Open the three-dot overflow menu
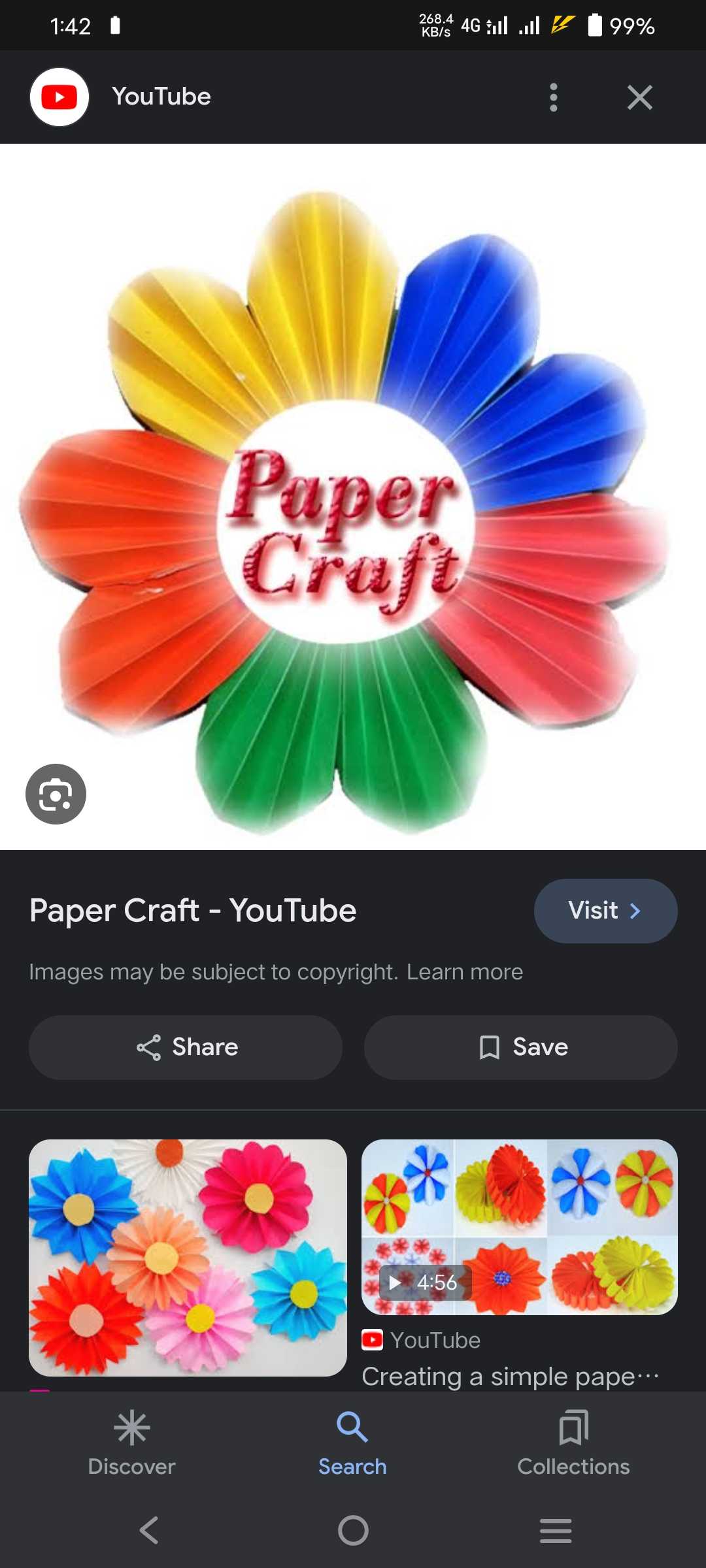This screenshot has height=1568, width=706. pos(554,97)
